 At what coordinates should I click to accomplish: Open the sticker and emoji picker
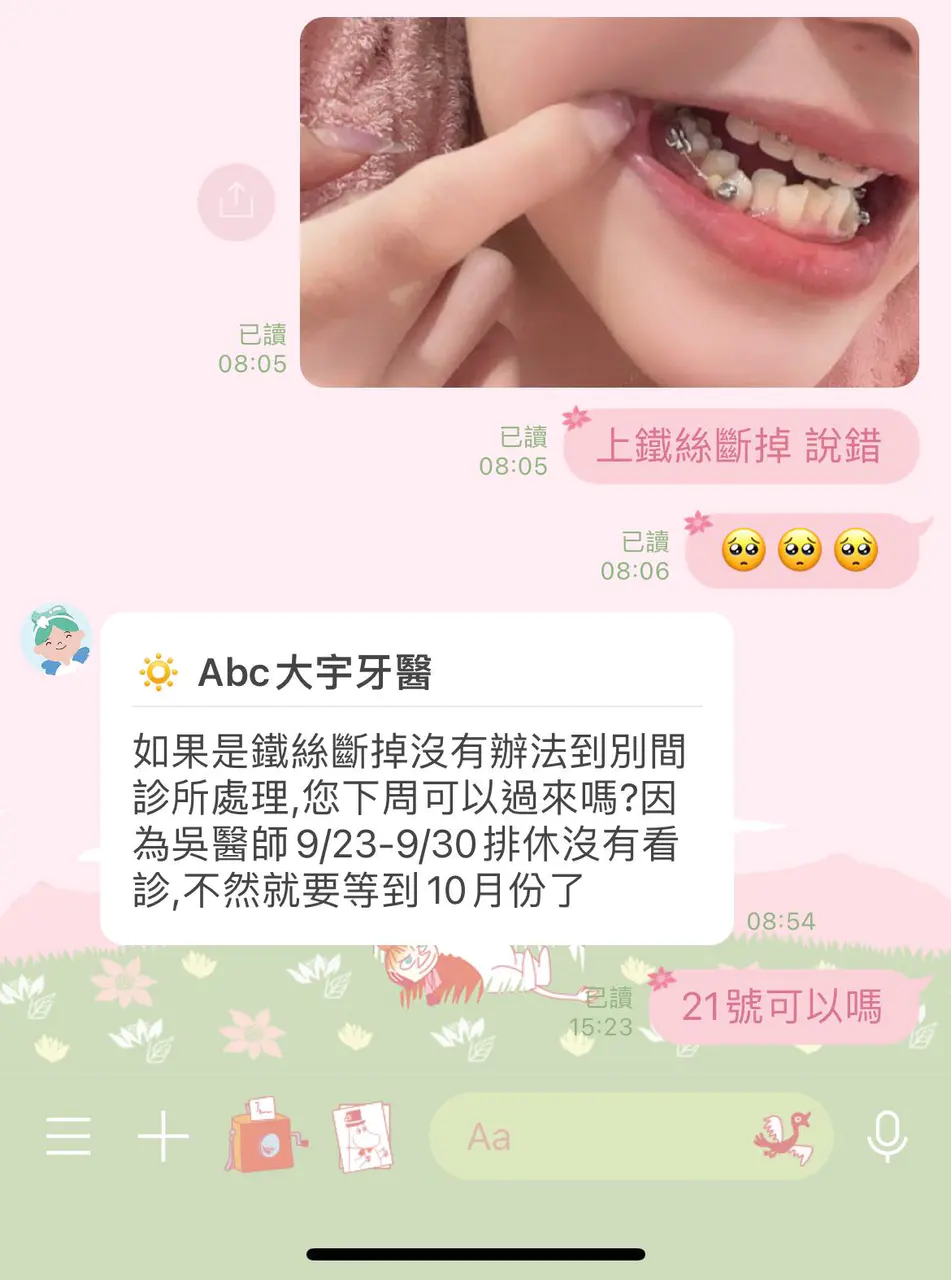tap(783, 1136)
